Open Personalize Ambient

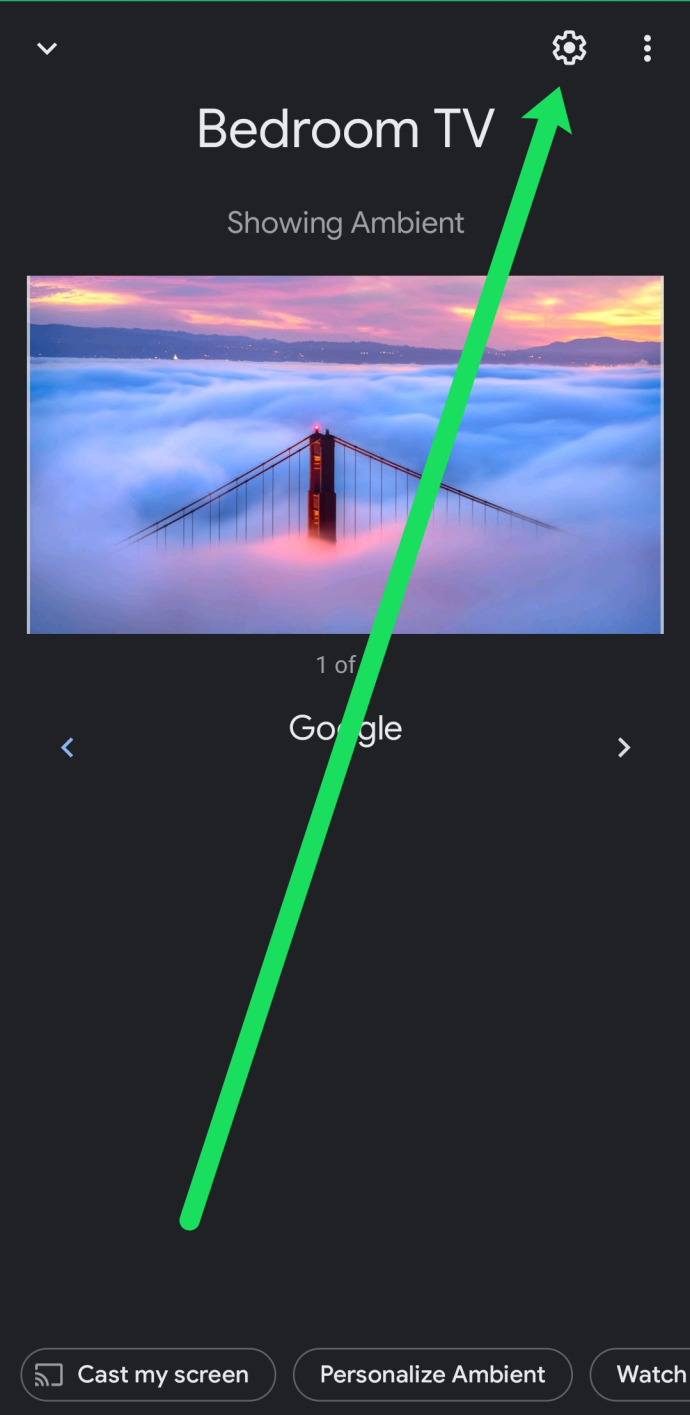coord(432,1375)
